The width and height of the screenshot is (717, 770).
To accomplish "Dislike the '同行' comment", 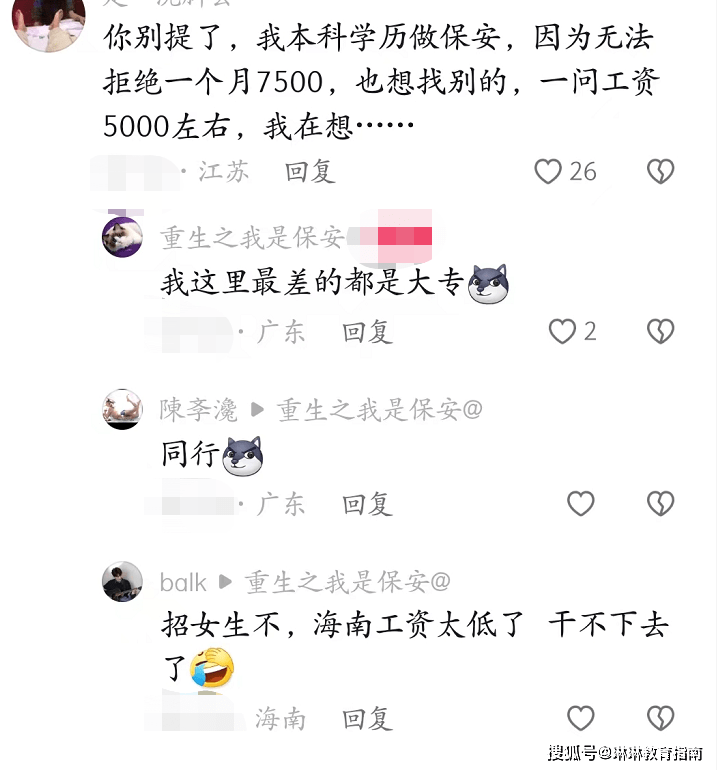I will [660, 503].
